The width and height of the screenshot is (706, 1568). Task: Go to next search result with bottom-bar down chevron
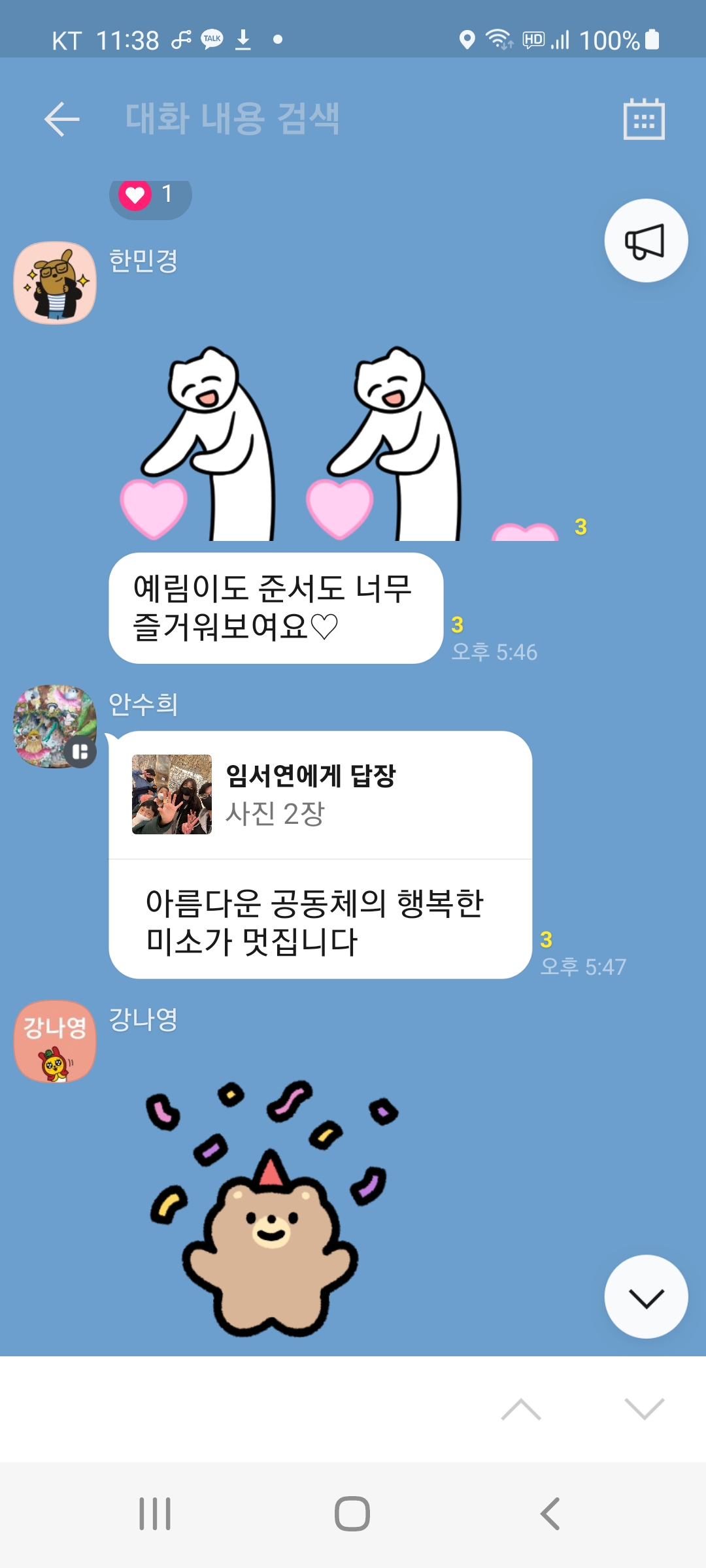coord(645,1409)
